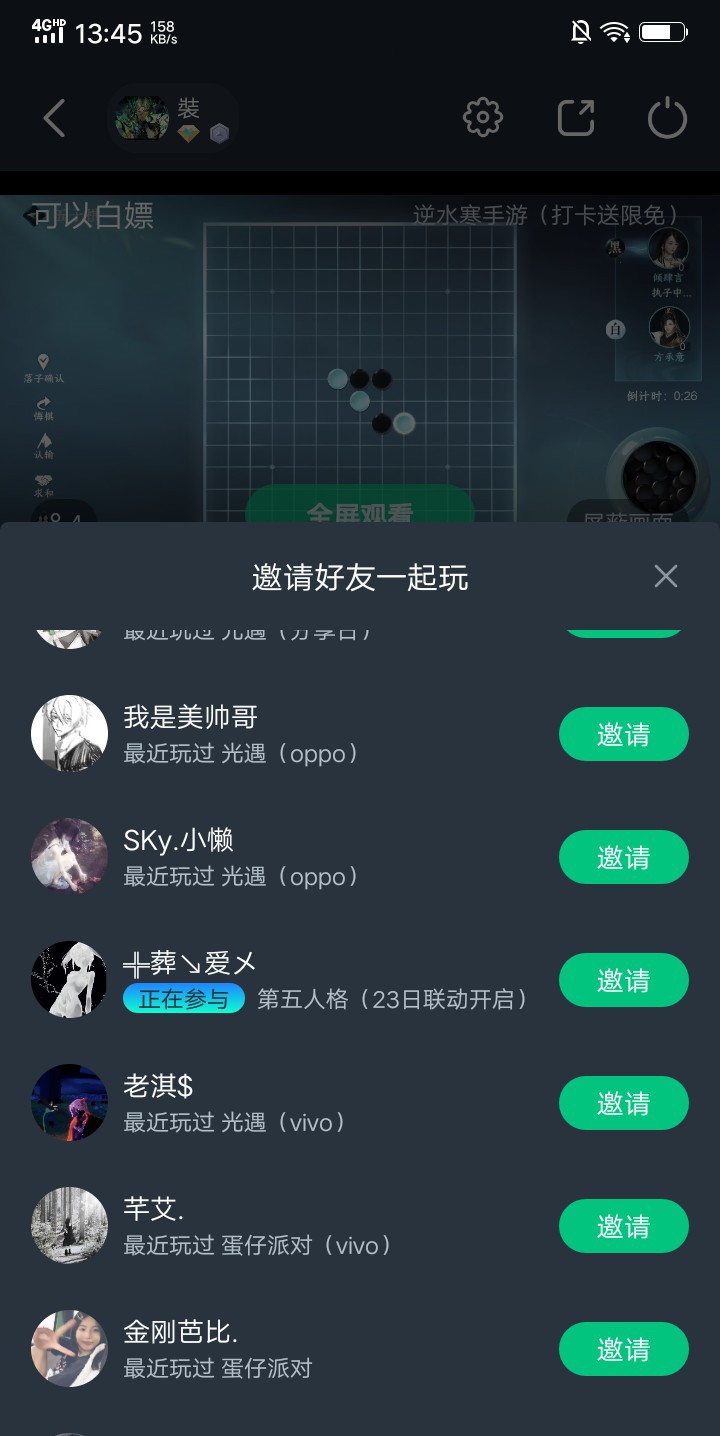Open the settings gear icon
The width and height of the screenshot is (720, 1436).
coord(483,118)
